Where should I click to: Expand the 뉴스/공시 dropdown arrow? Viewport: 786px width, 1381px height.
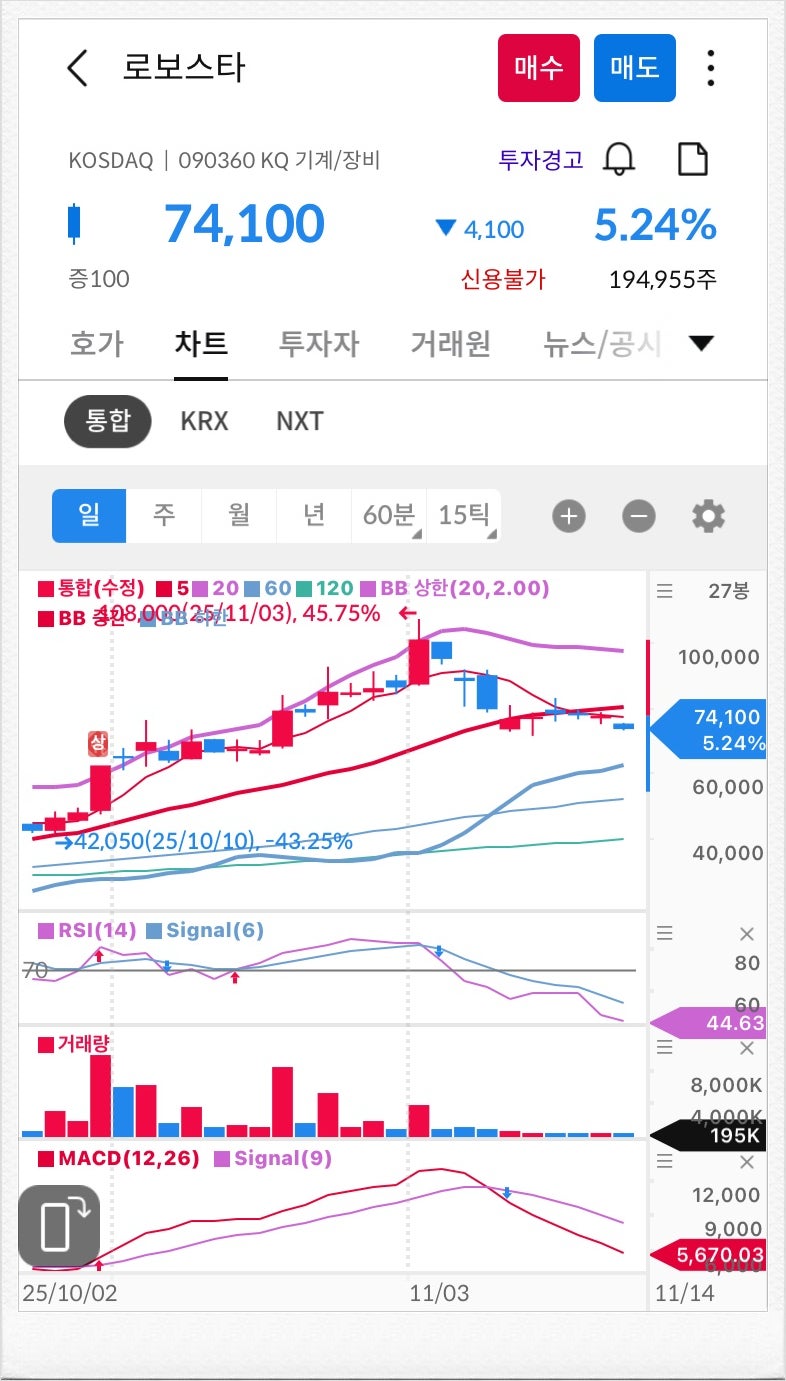[x=701, y=342]
